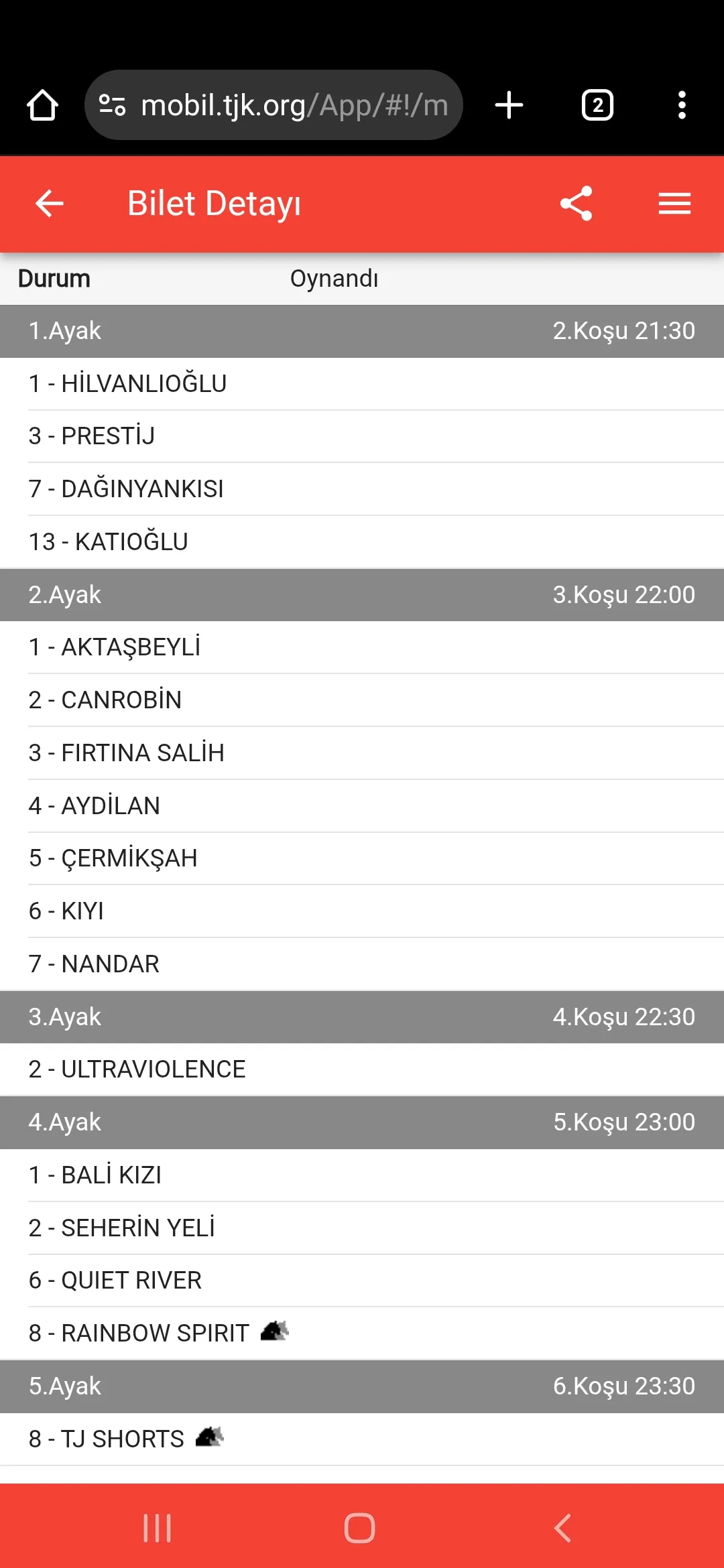The image size is (724, 1568).
Task: Tap the system back button
Action: coord(562,1528)
